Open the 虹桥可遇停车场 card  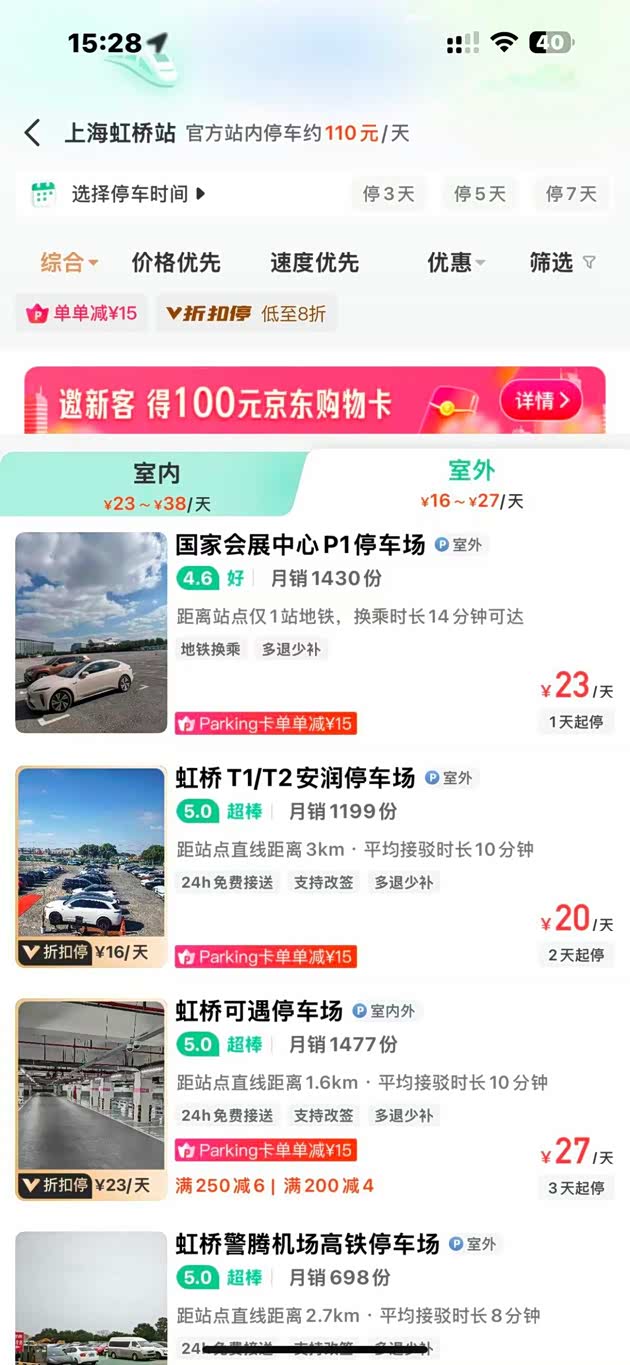259,1011
